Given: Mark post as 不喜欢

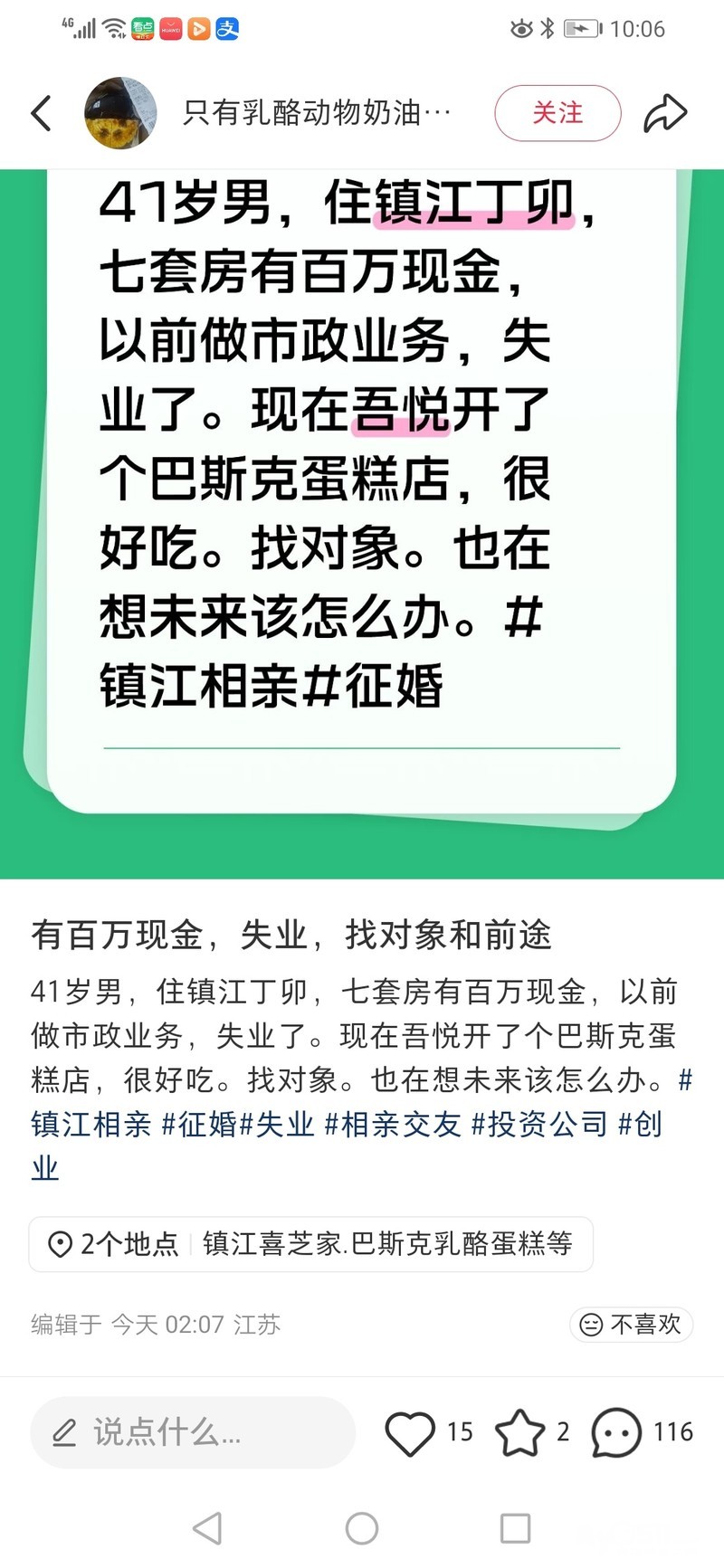Looking at the screenshot, I should point(631,1325).
